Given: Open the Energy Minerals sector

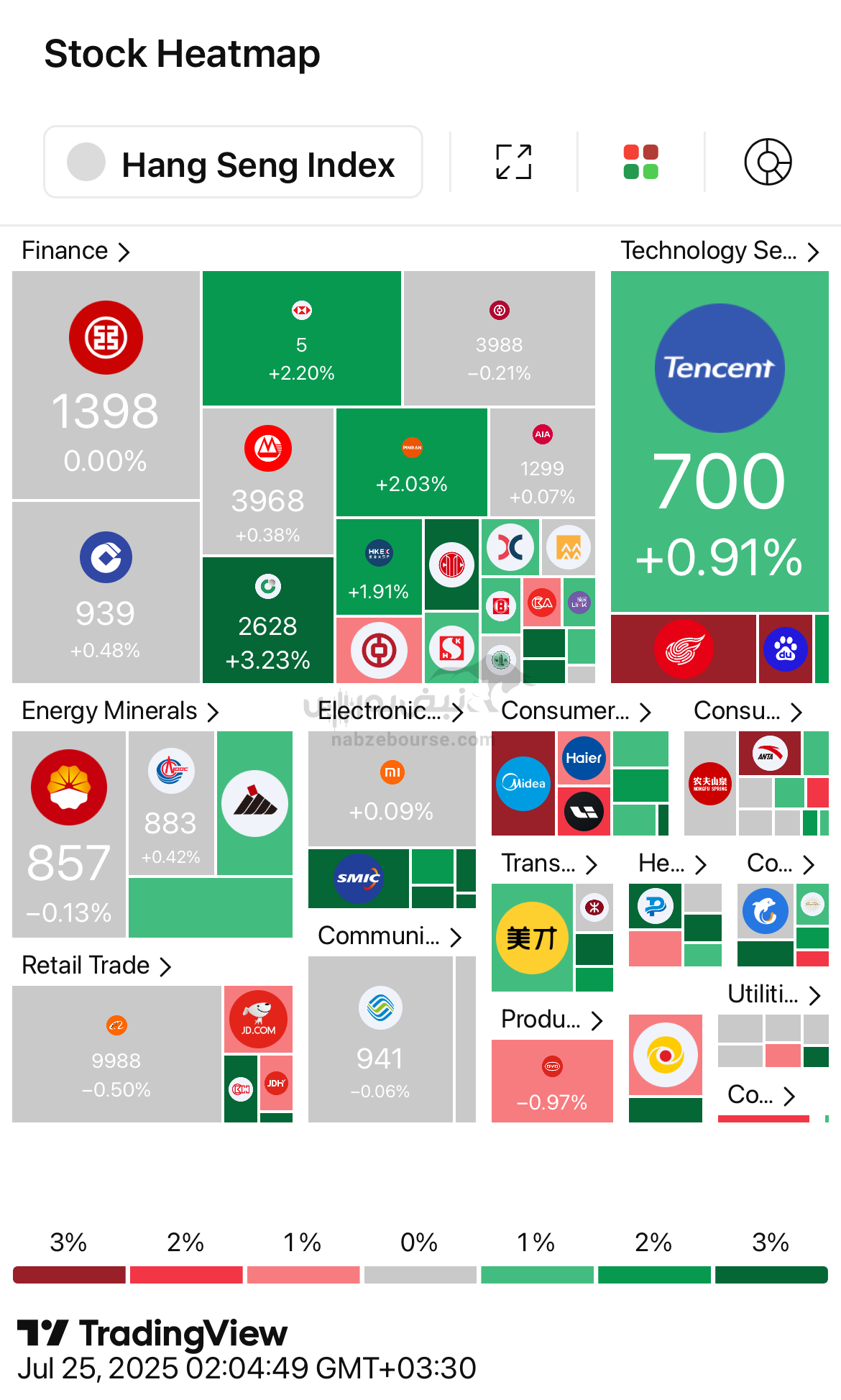Looking at the screenshot, I should pos(120,711).
